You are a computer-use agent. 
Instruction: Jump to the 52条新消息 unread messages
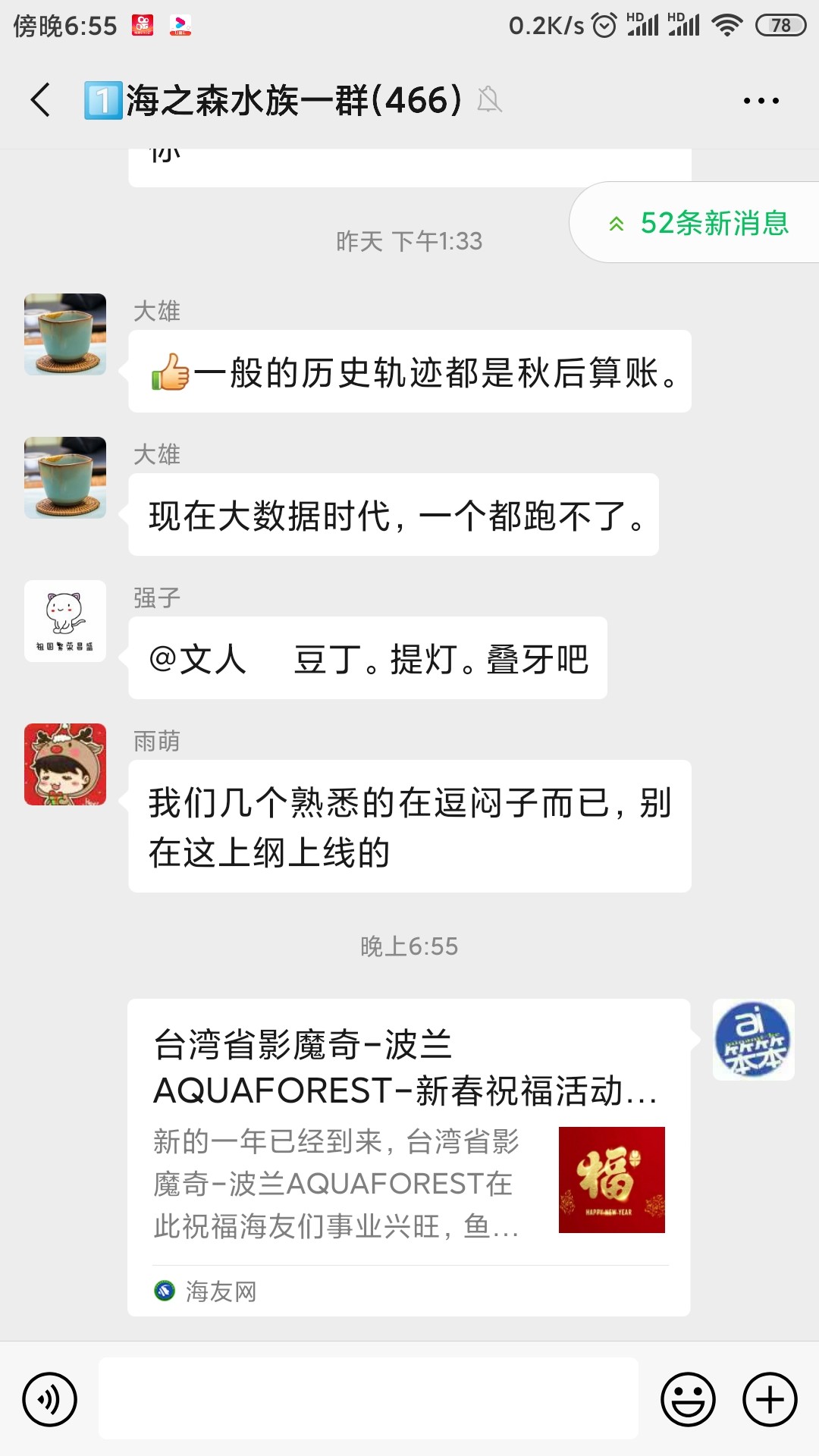click(x=699, y=223)
